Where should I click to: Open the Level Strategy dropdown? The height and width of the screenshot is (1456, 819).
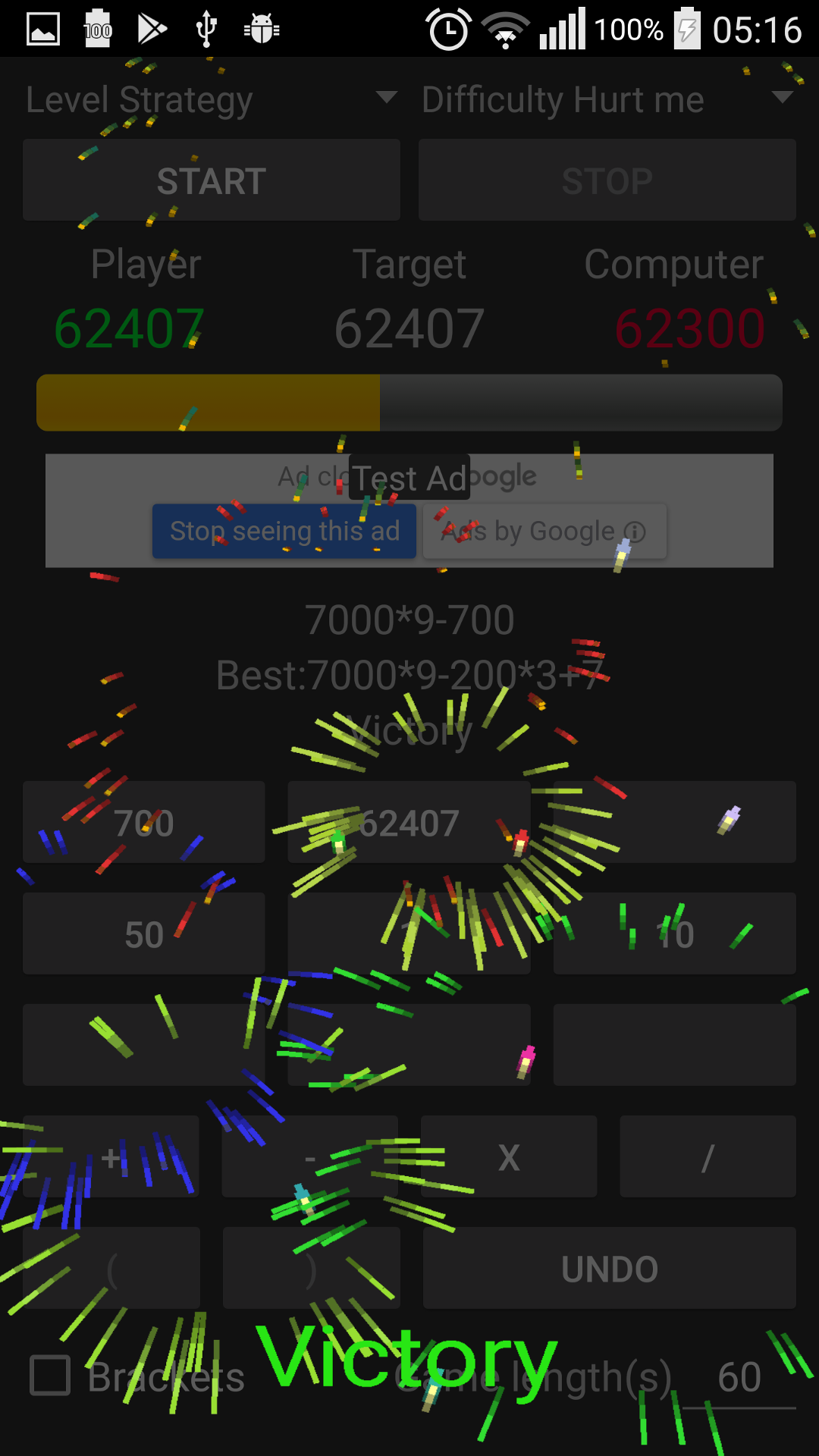point(205,99)
